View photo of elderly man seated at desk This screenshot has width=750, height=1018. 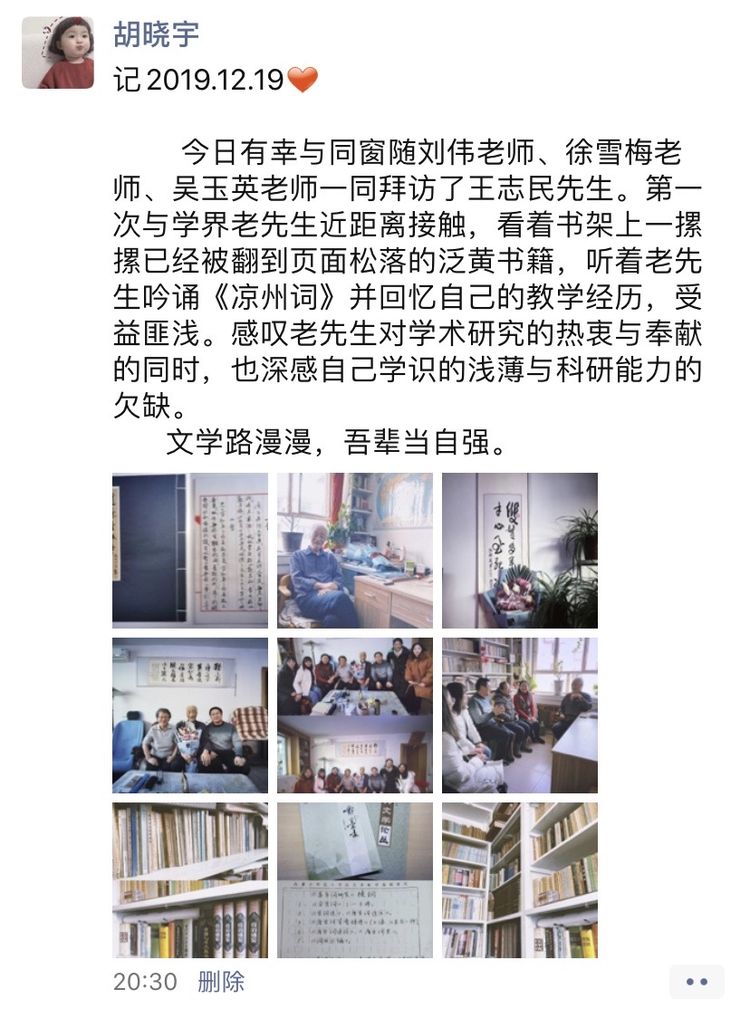pos(355,550)
